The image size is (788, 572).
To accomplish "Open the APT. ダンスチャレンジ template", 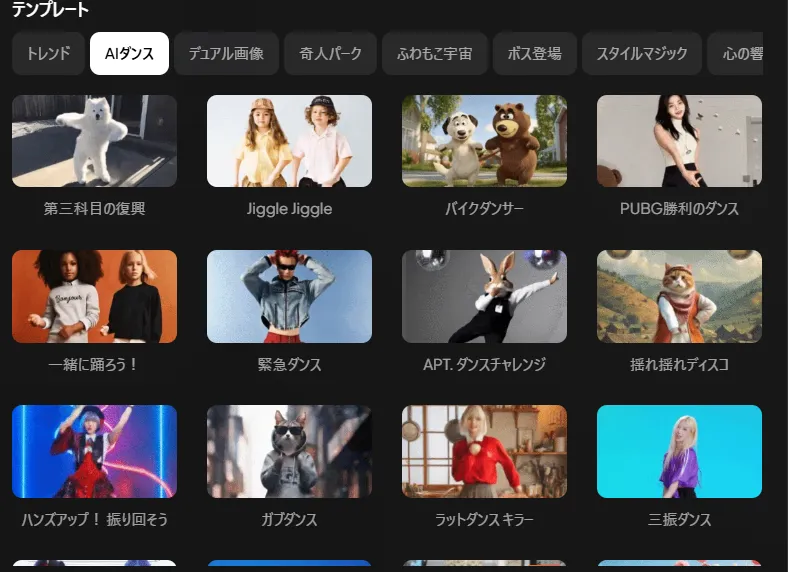I will (484, 297).
